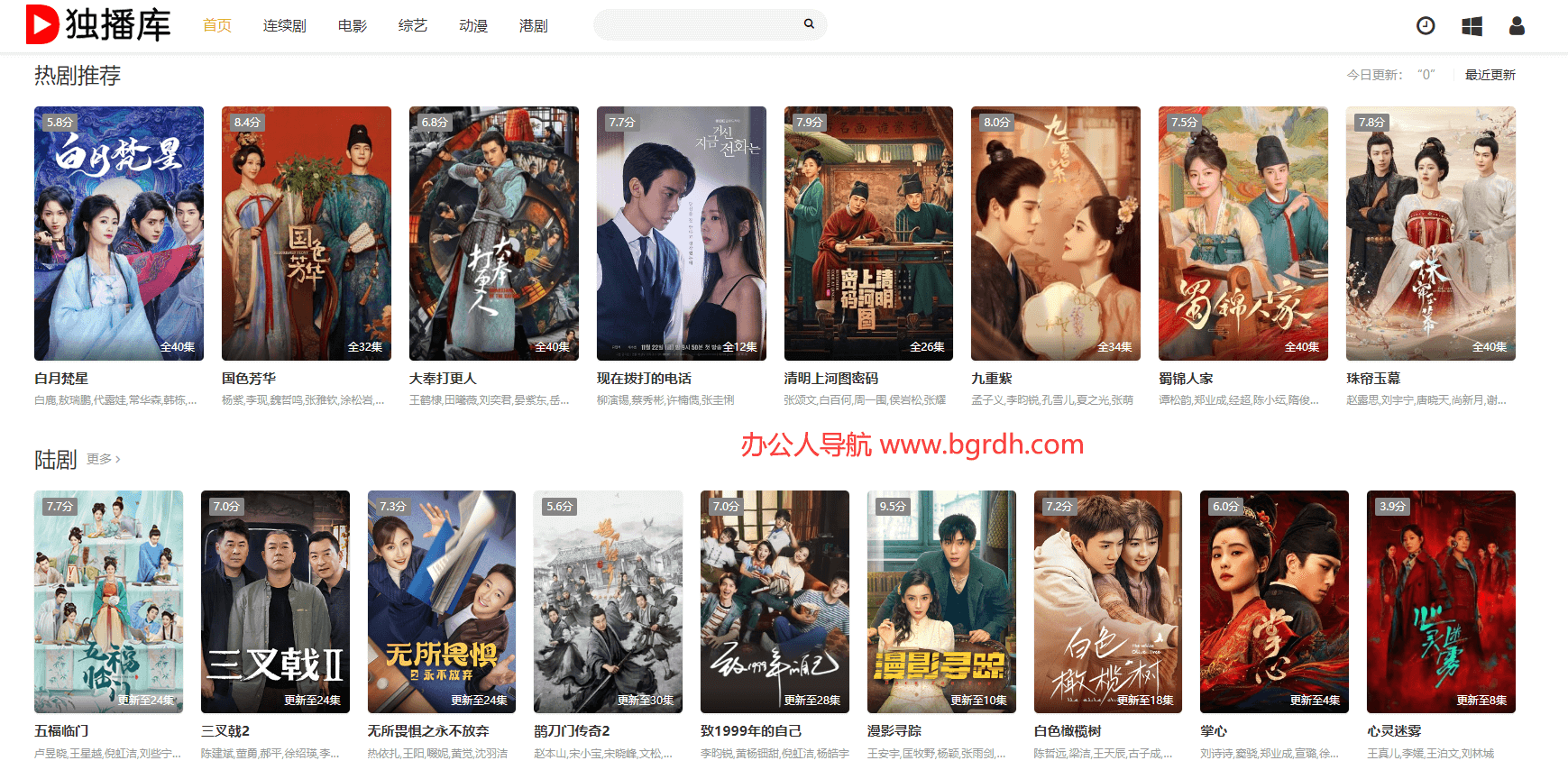Open the 五福临门 drama poster
1568x770 pixels.
(x=108, y=601)
